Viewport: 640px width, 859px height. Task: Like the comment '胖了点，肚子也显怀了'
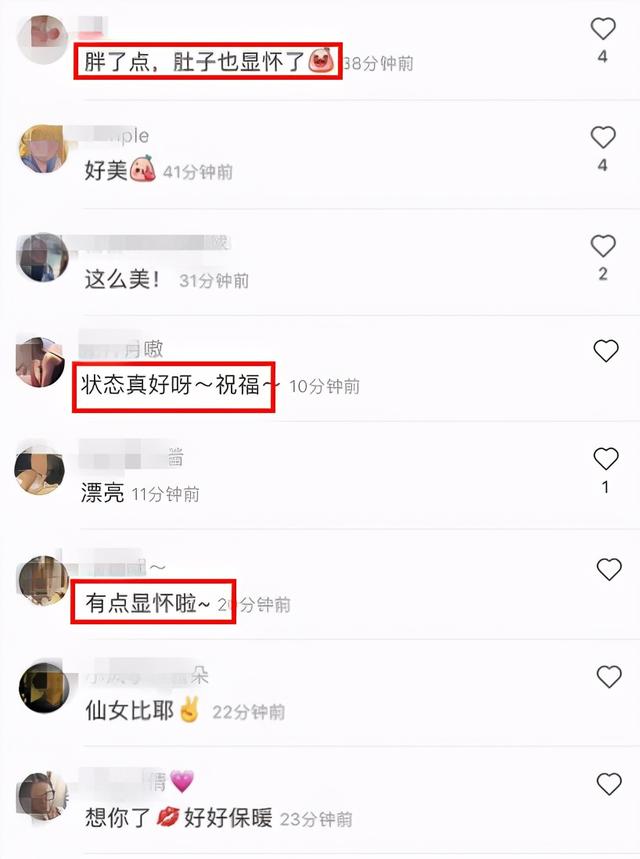coord(602,28)
